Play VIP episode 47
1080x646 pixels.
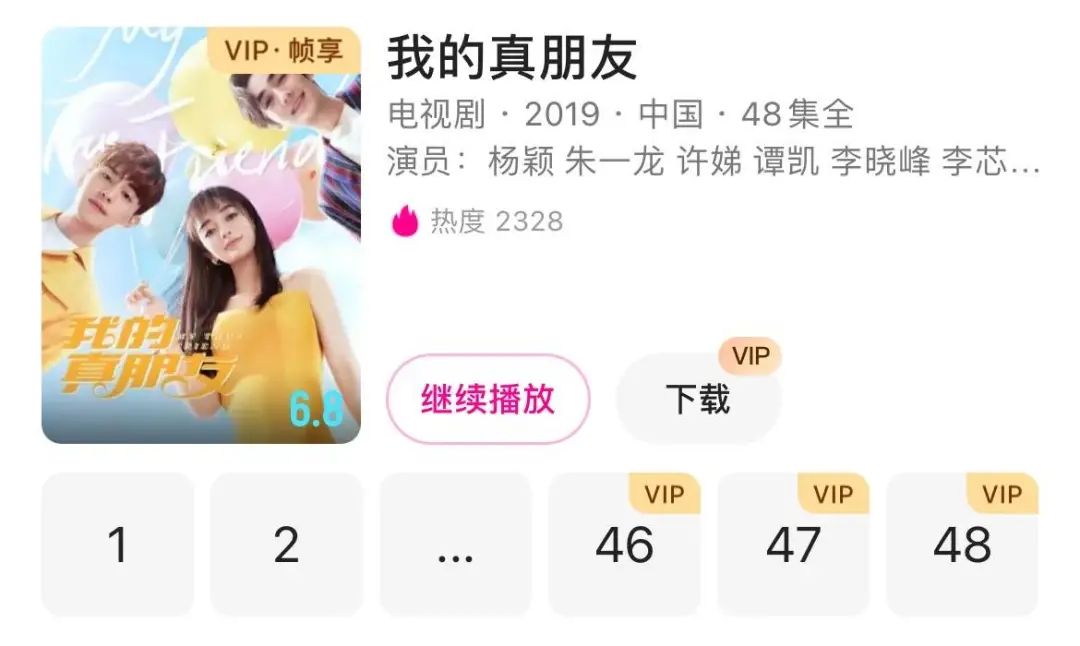click(x=793, y=545)
